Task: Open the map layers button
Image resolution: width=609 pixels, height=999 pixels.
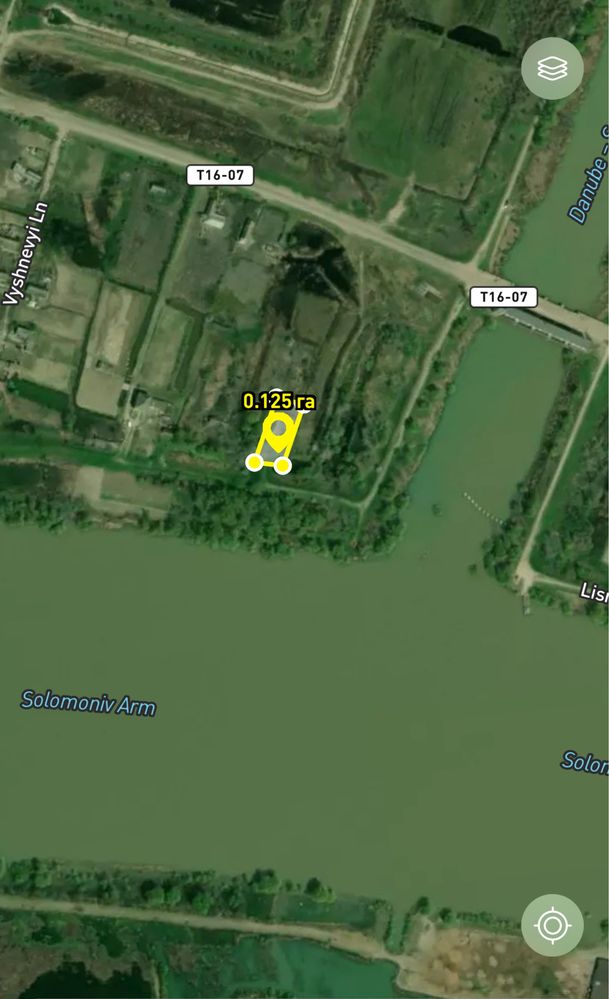Action: pyautogui.click(x=552, y=68)
